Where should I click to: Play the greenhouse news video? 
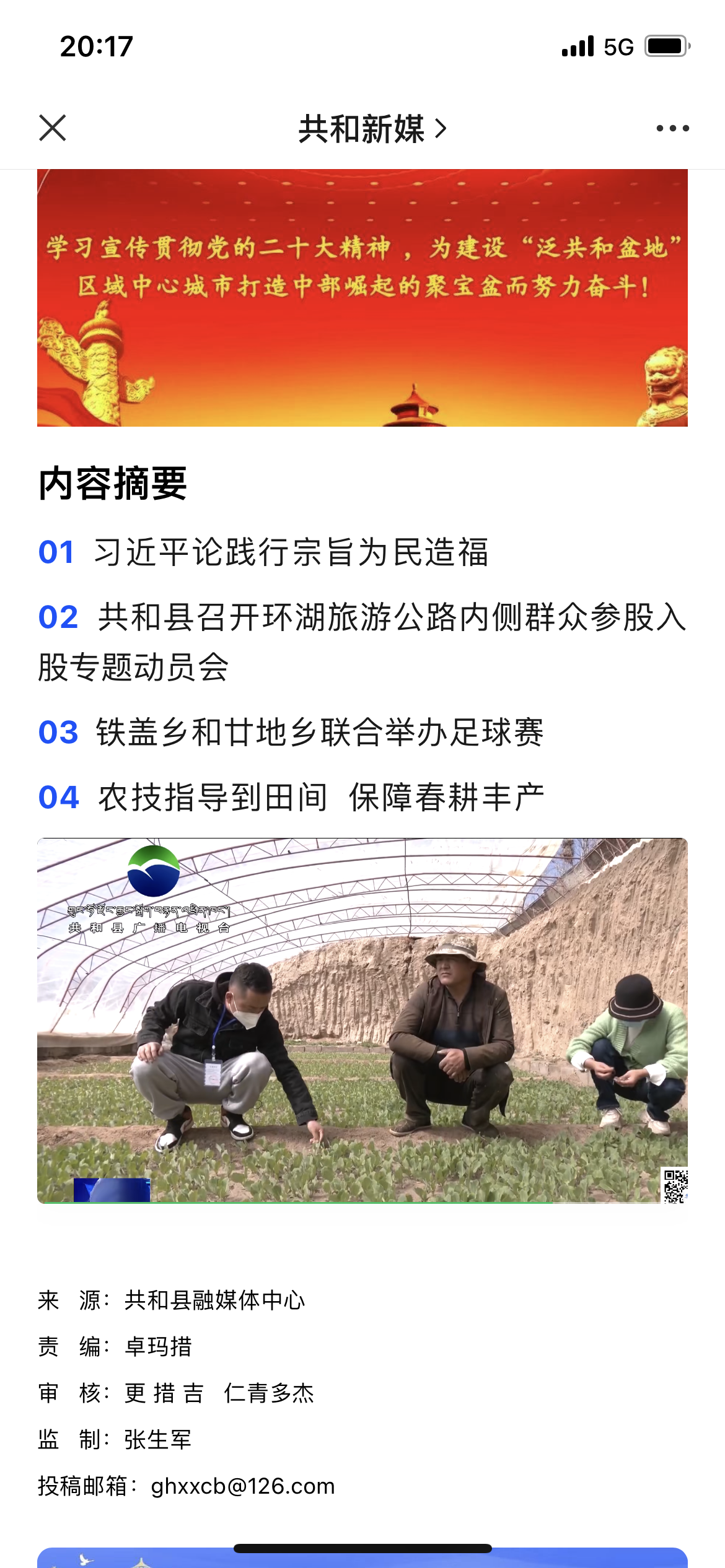362,1021
